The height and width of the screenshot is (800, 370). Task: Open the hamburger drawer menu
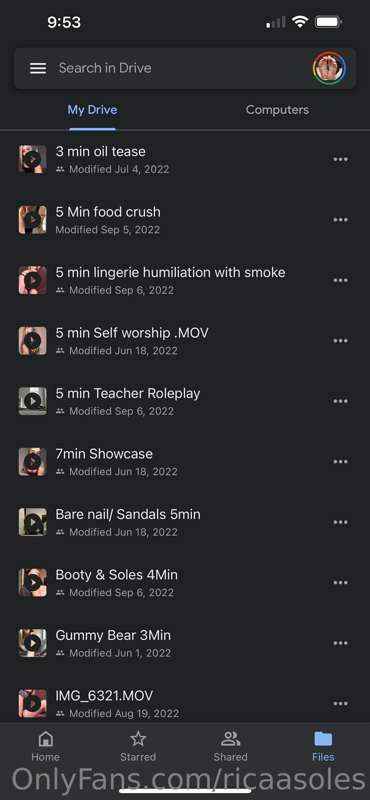[x=38, y=68]
